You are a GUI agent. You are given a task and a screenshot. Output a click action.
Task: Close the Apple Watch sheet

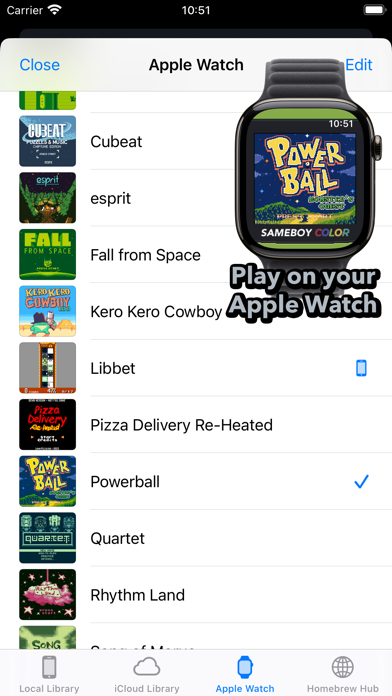tap(40, 65)
